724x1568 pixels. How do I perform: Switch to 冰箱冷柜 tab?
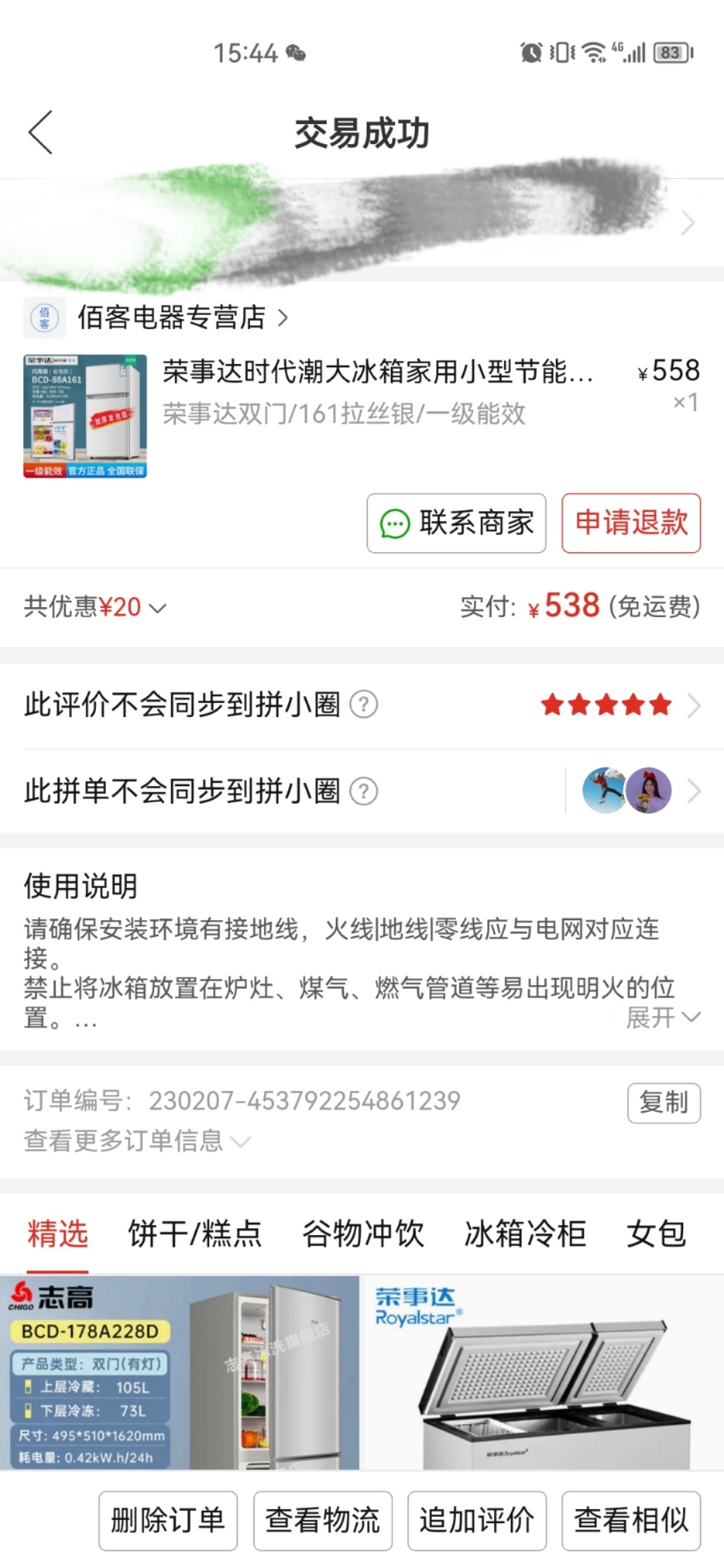pyautogui.click(x=525, y=1234)
